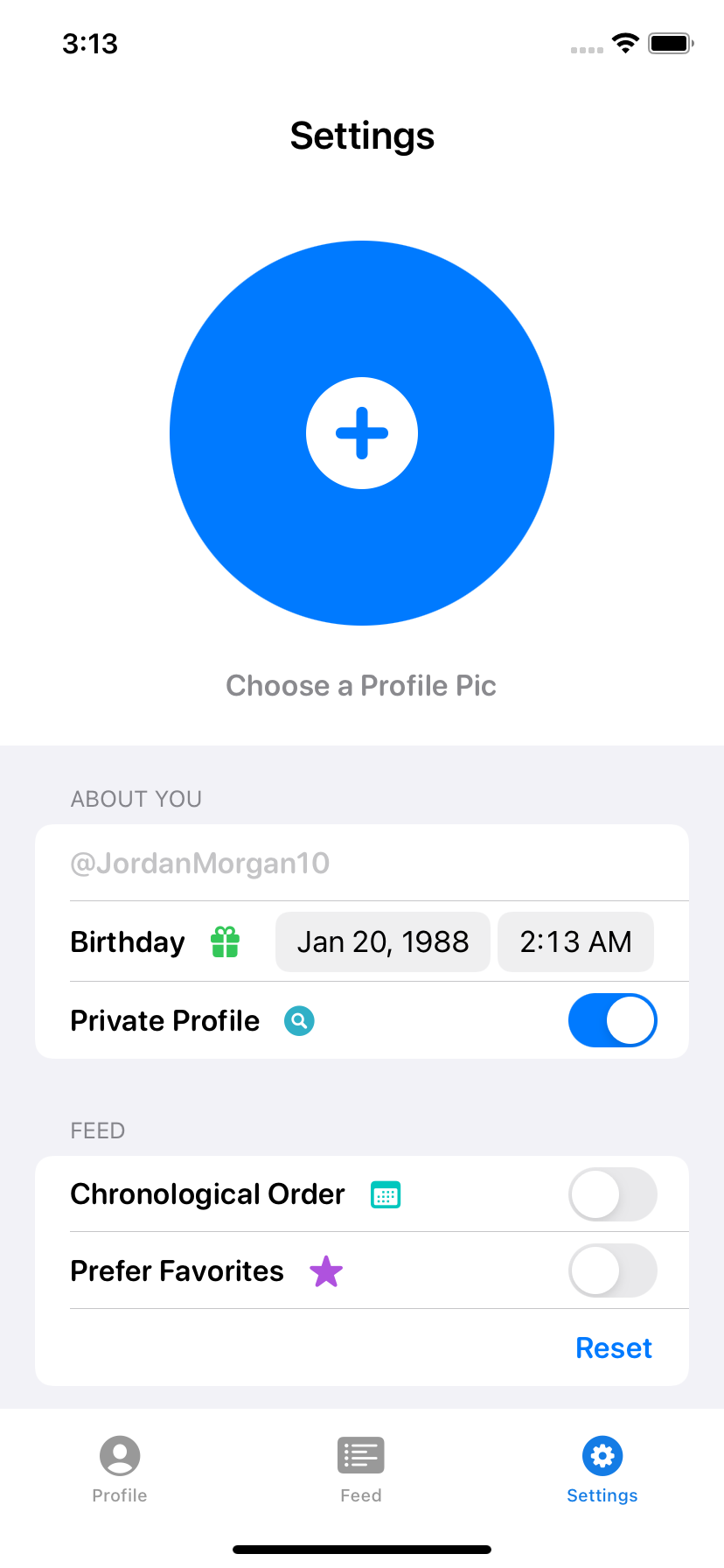Enable the Chronological Order toggle

612,1193
